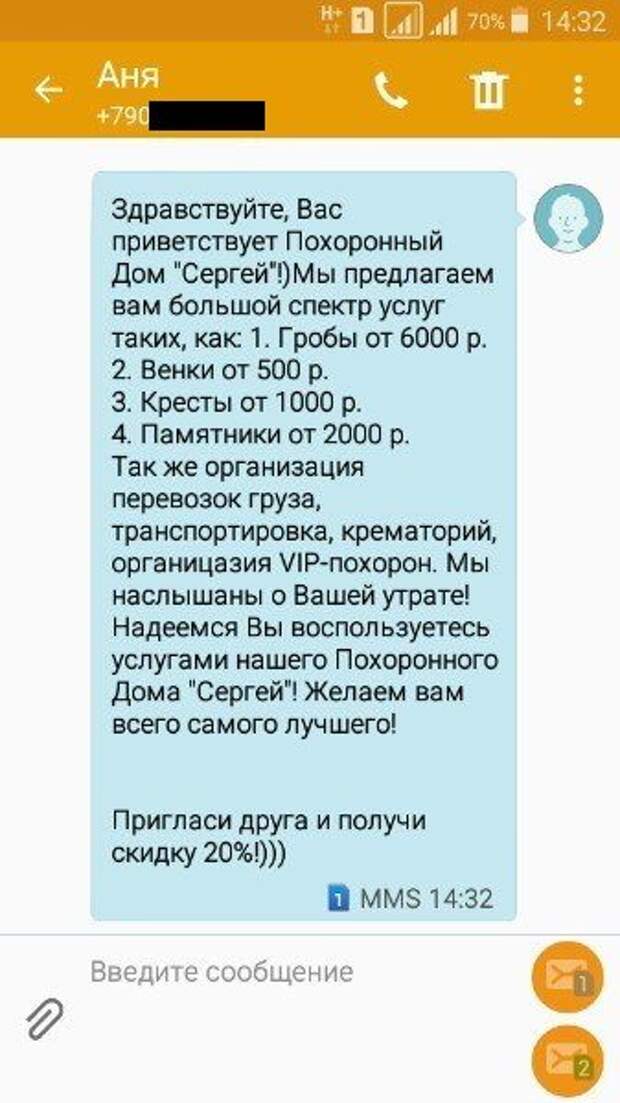Focus the 'Введите сообщение' input field

pos(290,971)
